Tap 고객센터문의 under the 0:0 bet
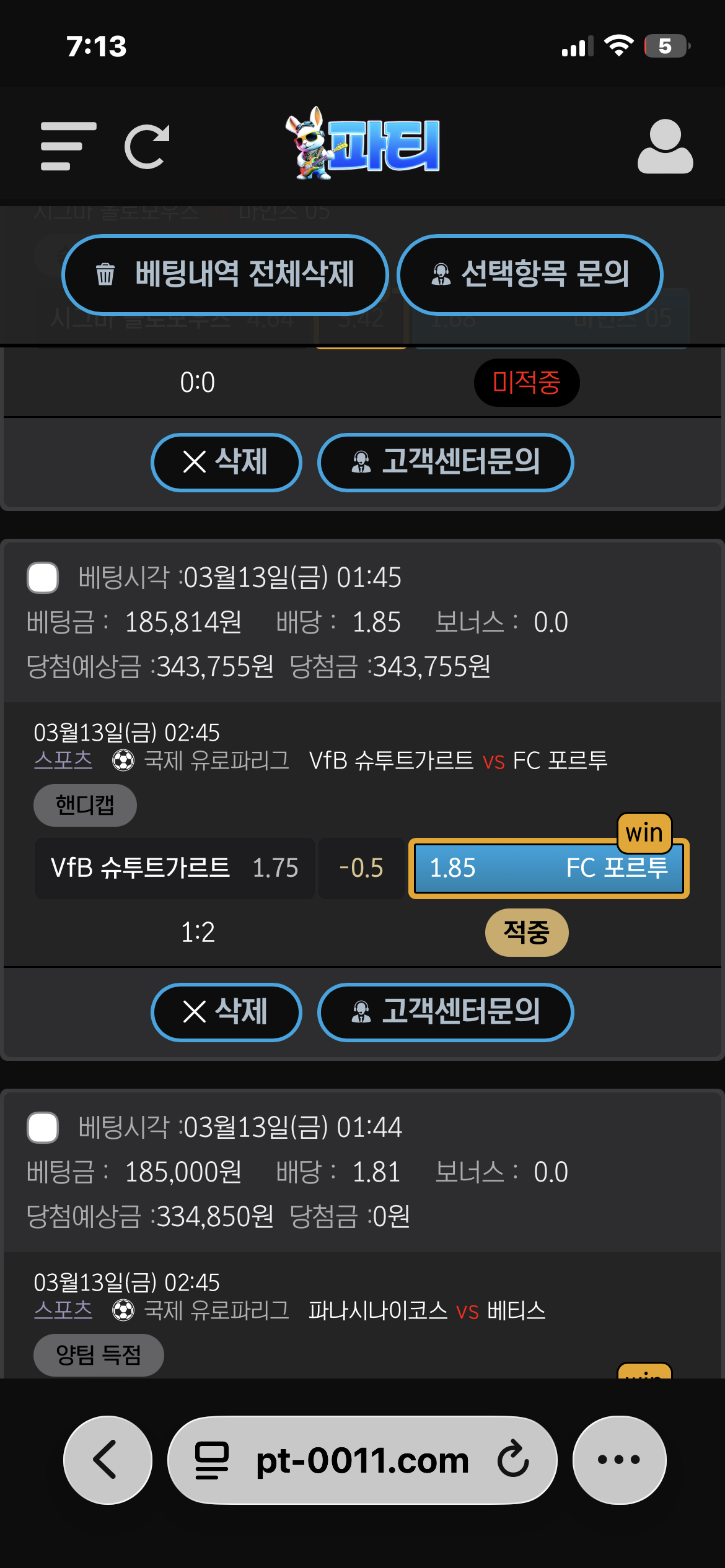 (446, 462)
